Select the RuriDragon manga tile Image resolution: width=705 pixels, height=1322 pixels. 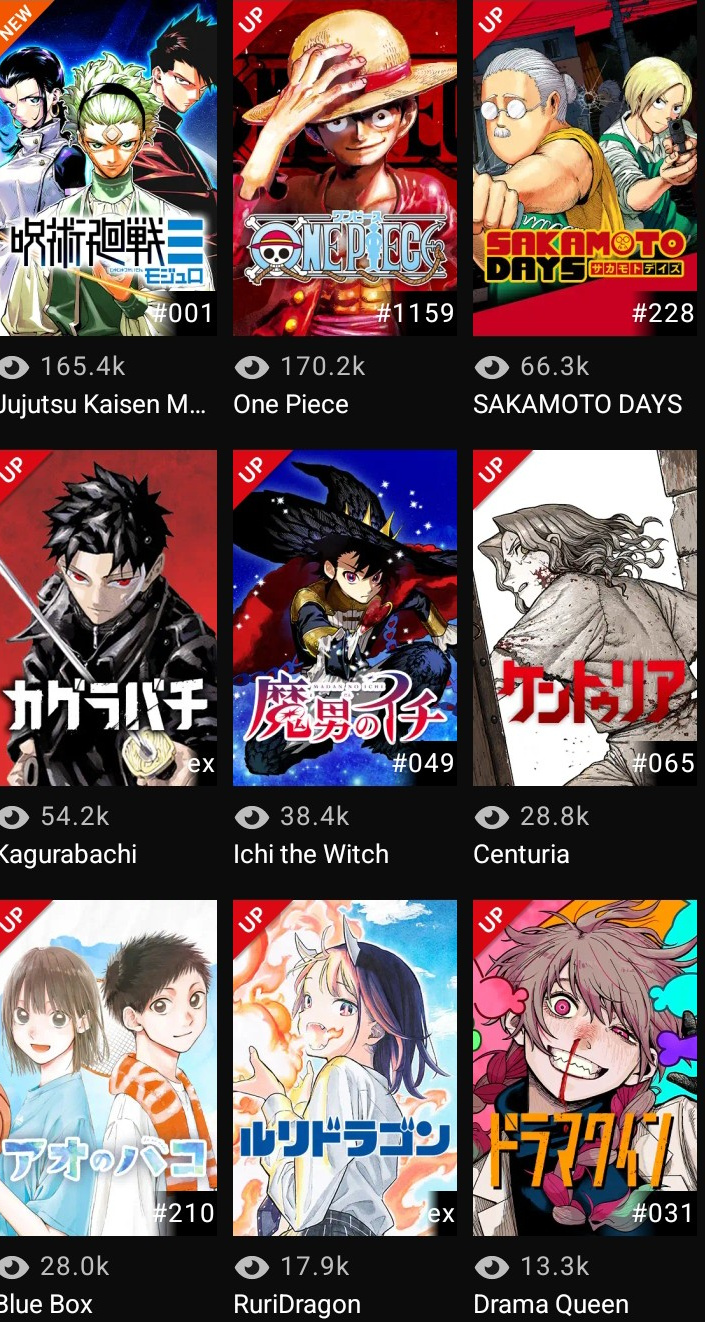(345, 1068)
